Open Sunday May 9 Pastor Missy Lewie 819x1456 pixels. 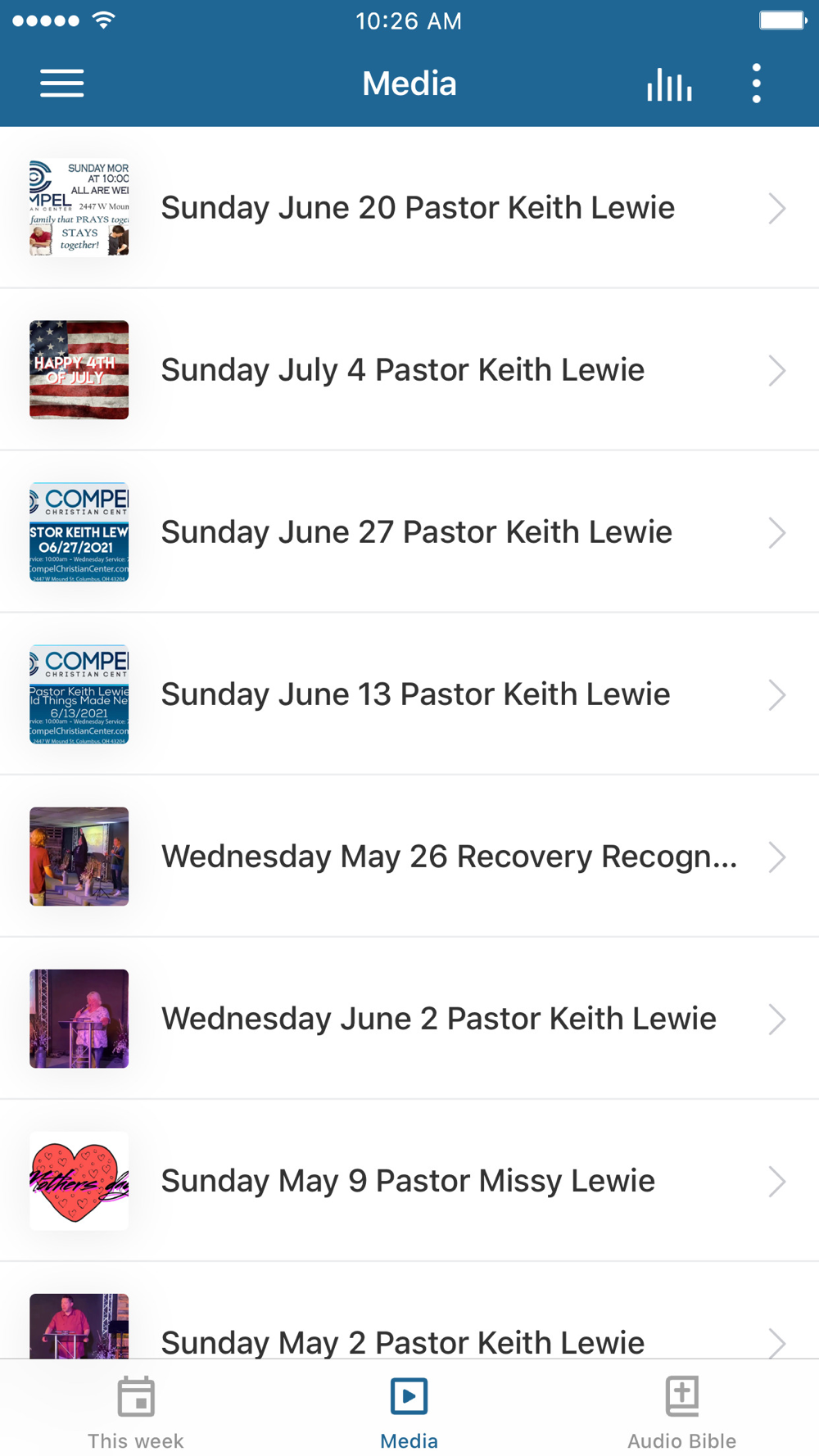pyautogui.click(x=408, y=1181)
